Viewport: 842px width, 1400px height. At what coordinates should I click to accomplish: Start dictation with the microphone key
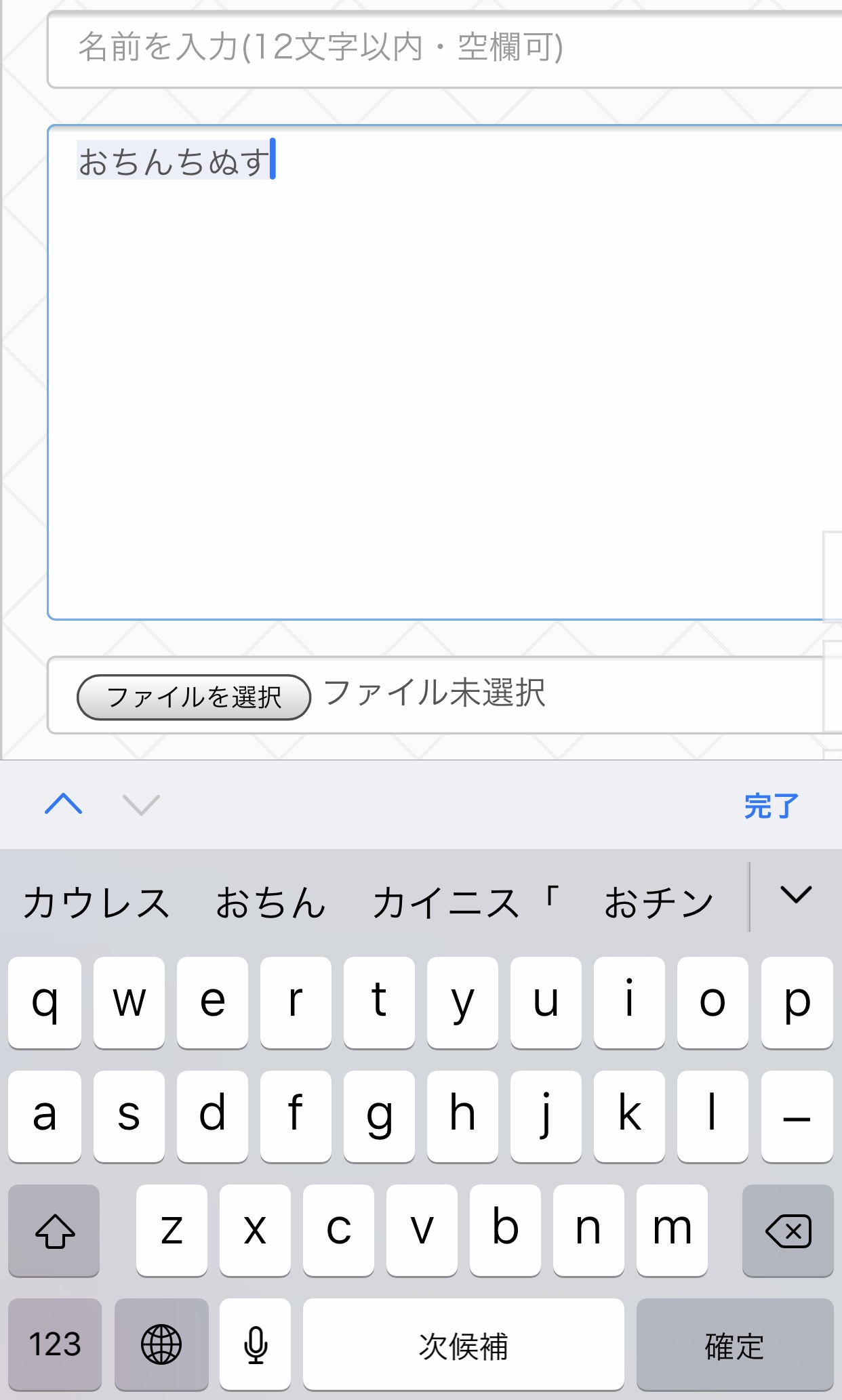pyautogui.click(x=256, y=1345)
